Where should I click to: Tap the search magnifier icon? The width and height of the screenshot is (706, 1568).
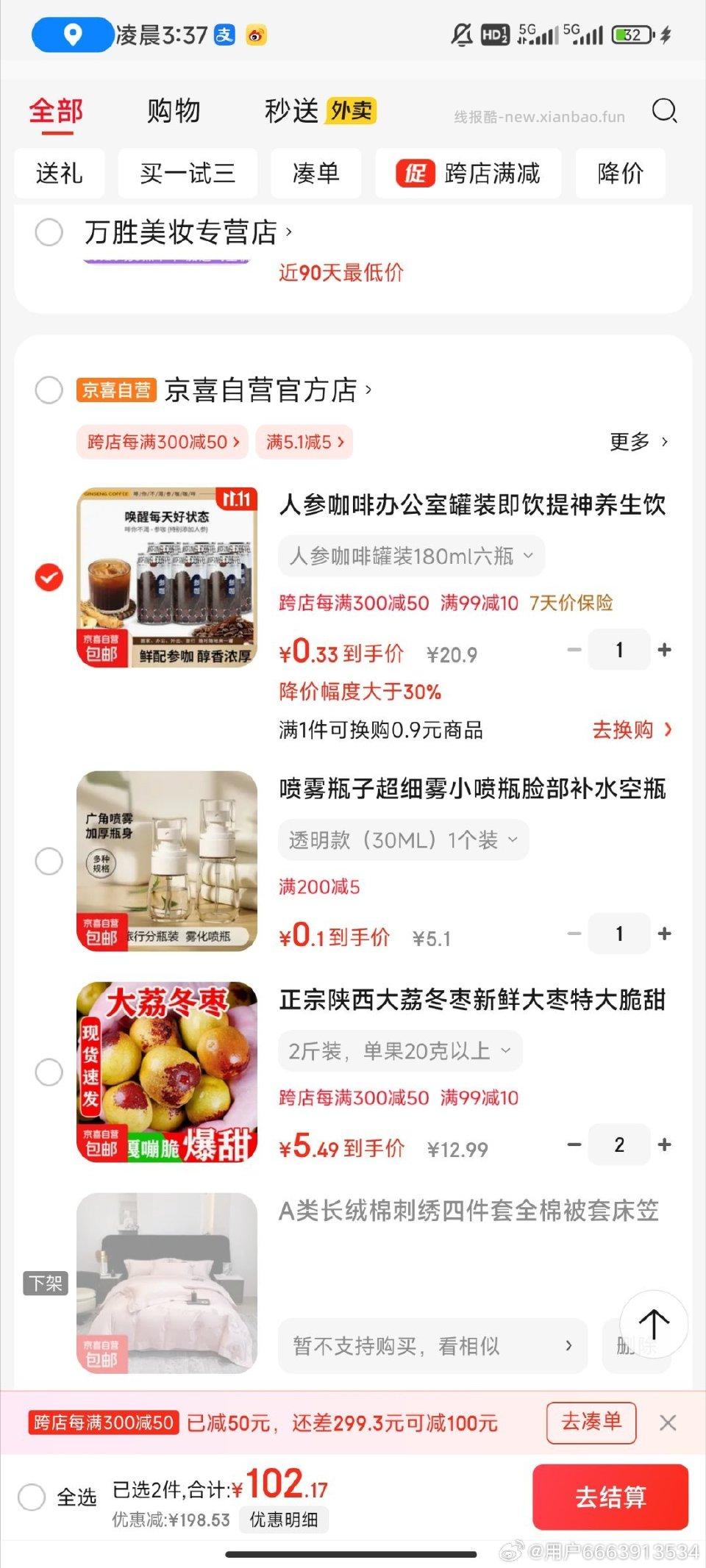664,112
